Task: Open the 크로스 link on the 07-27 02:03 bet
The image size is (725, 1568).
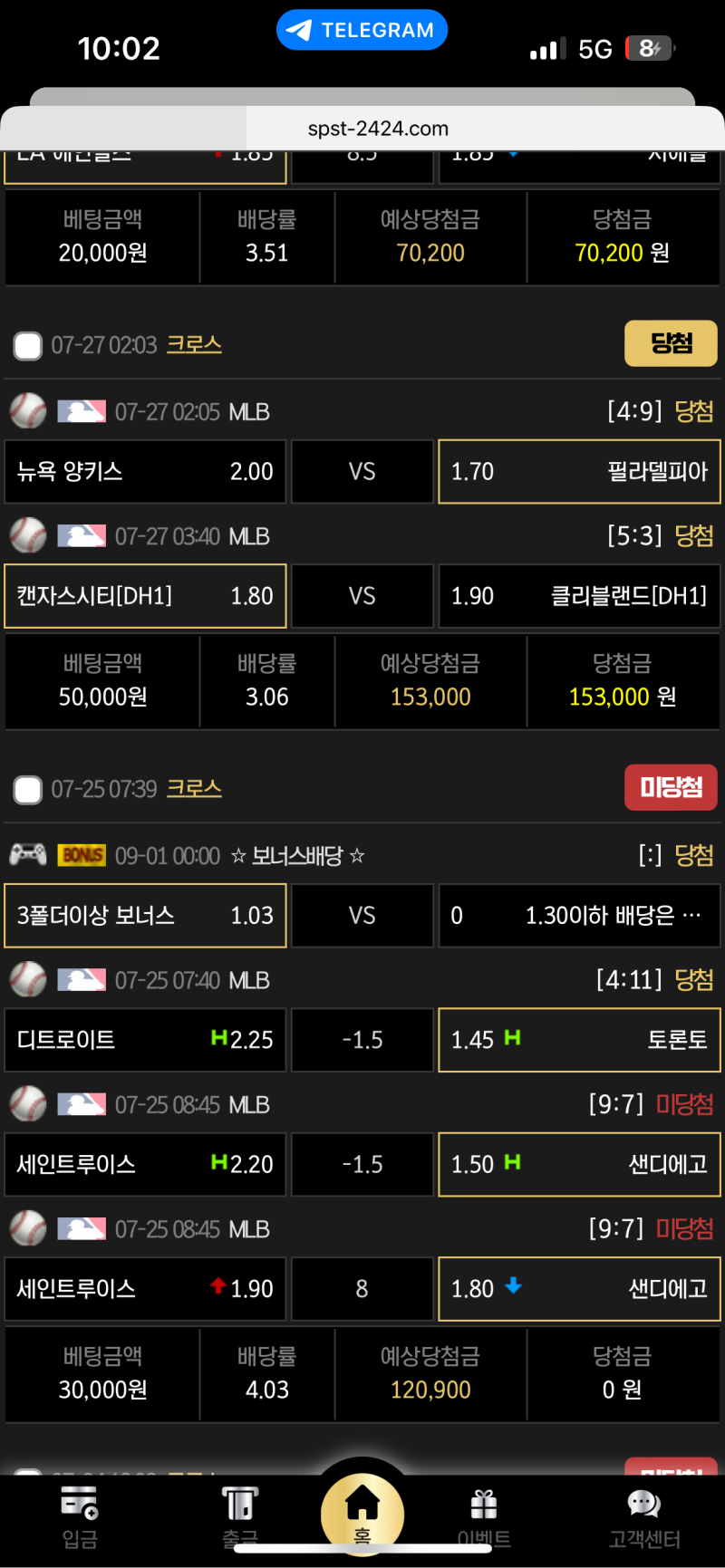Action: point(194,345)
